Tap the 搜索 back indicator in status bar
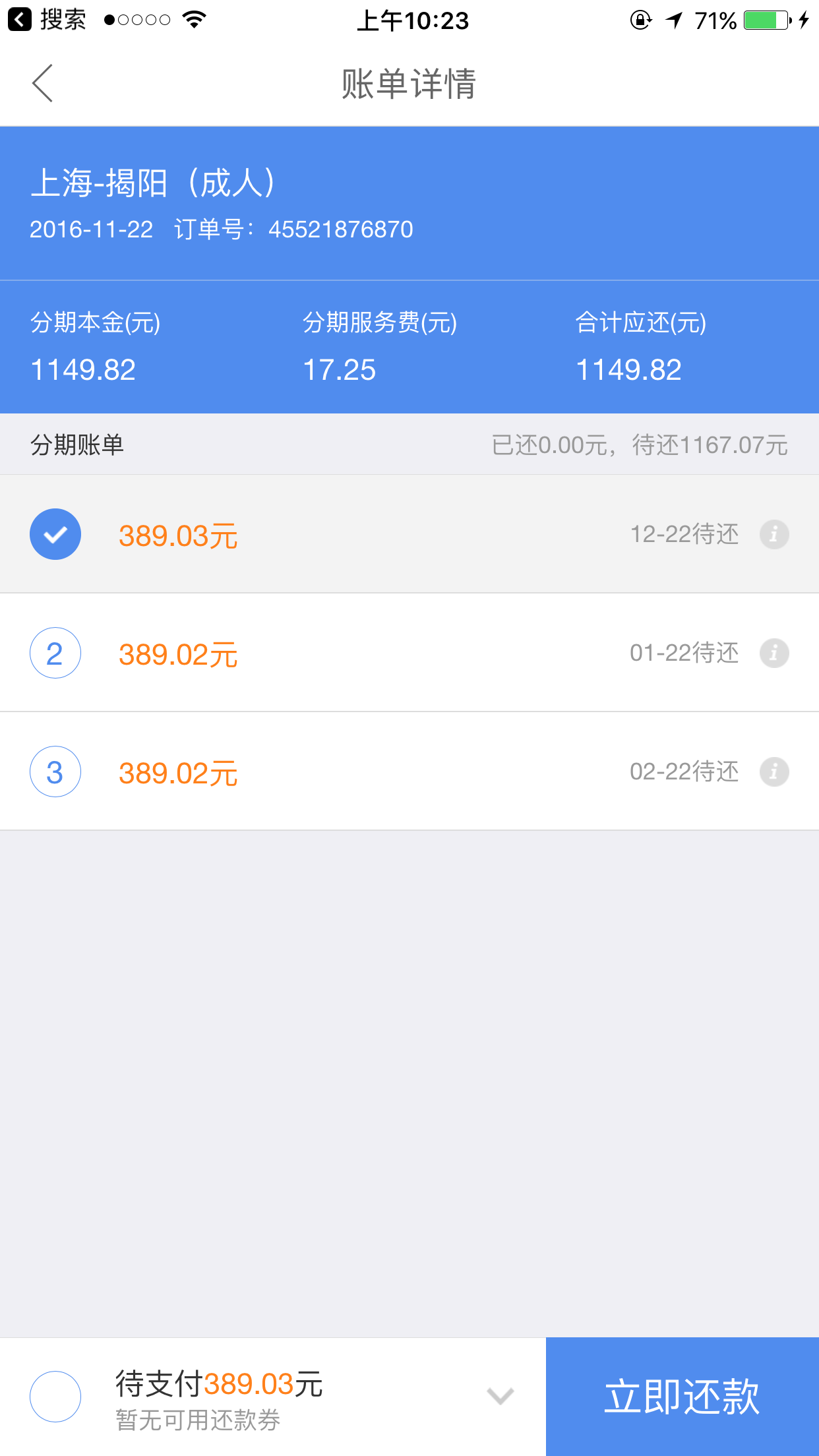The image size is (819, 1456). (x=46, y=18)
